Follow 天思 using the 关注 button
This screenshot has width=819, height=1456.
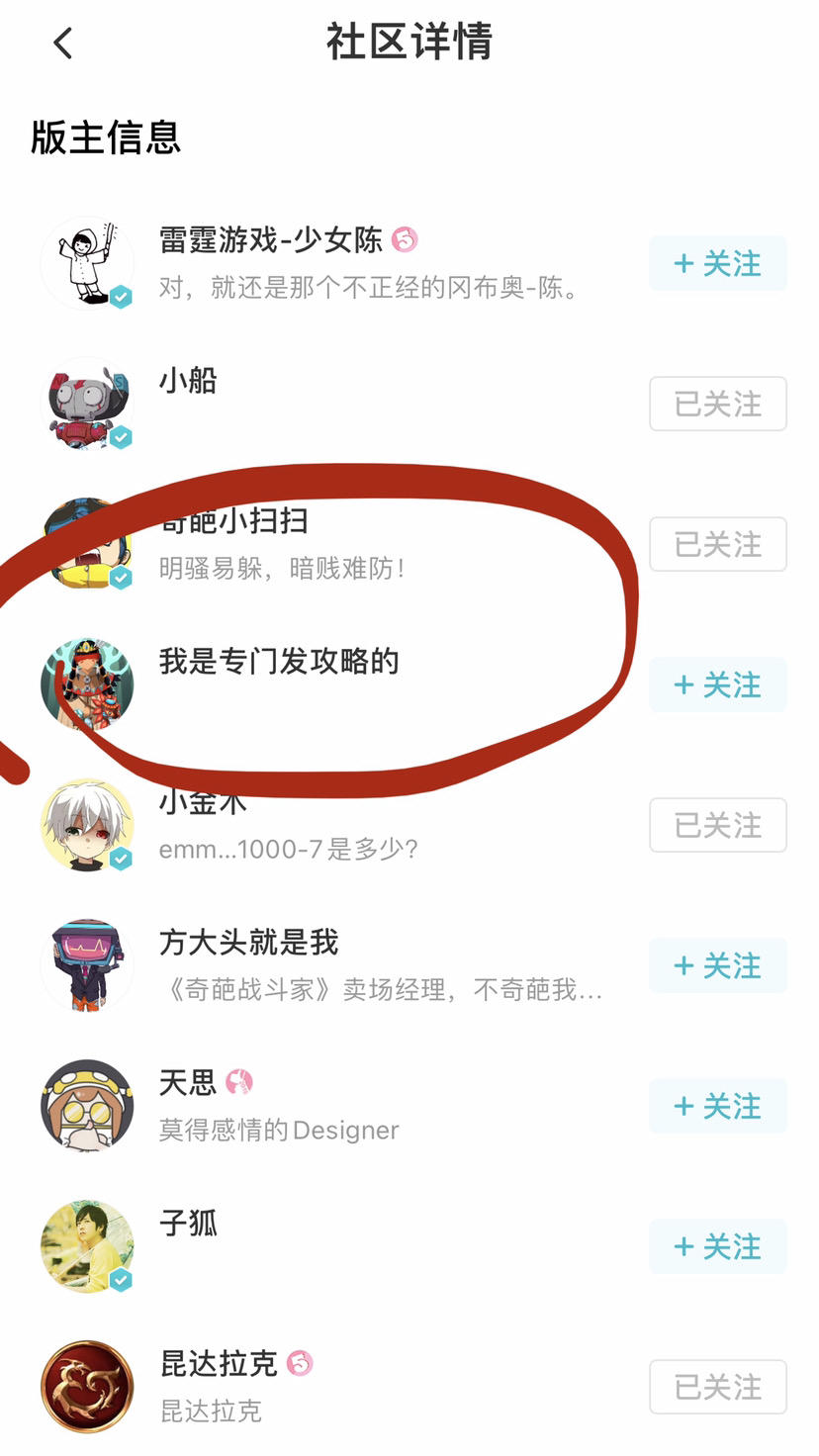click(x=718, y=1106)
